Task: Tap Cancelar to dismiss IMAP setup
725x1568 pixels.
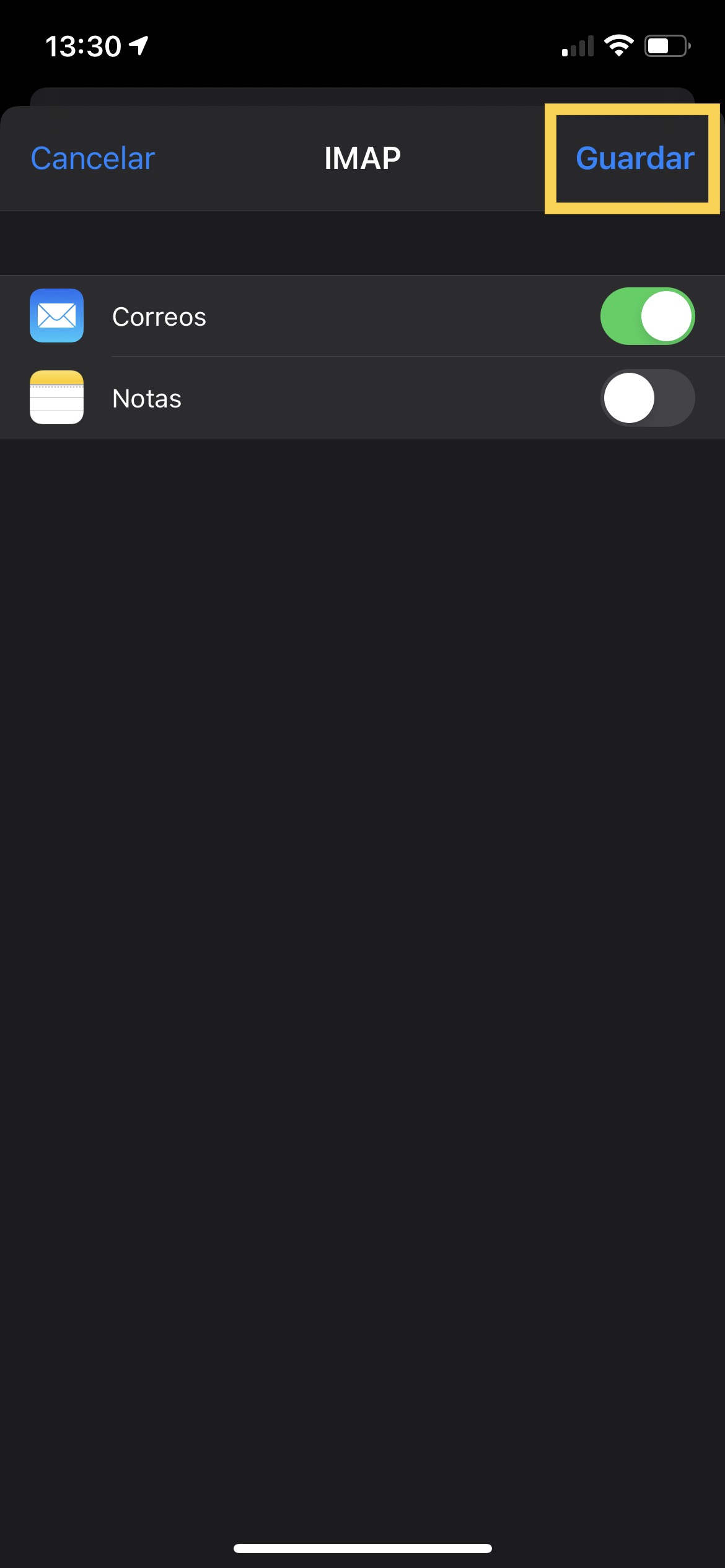Action: coord(93,159)
